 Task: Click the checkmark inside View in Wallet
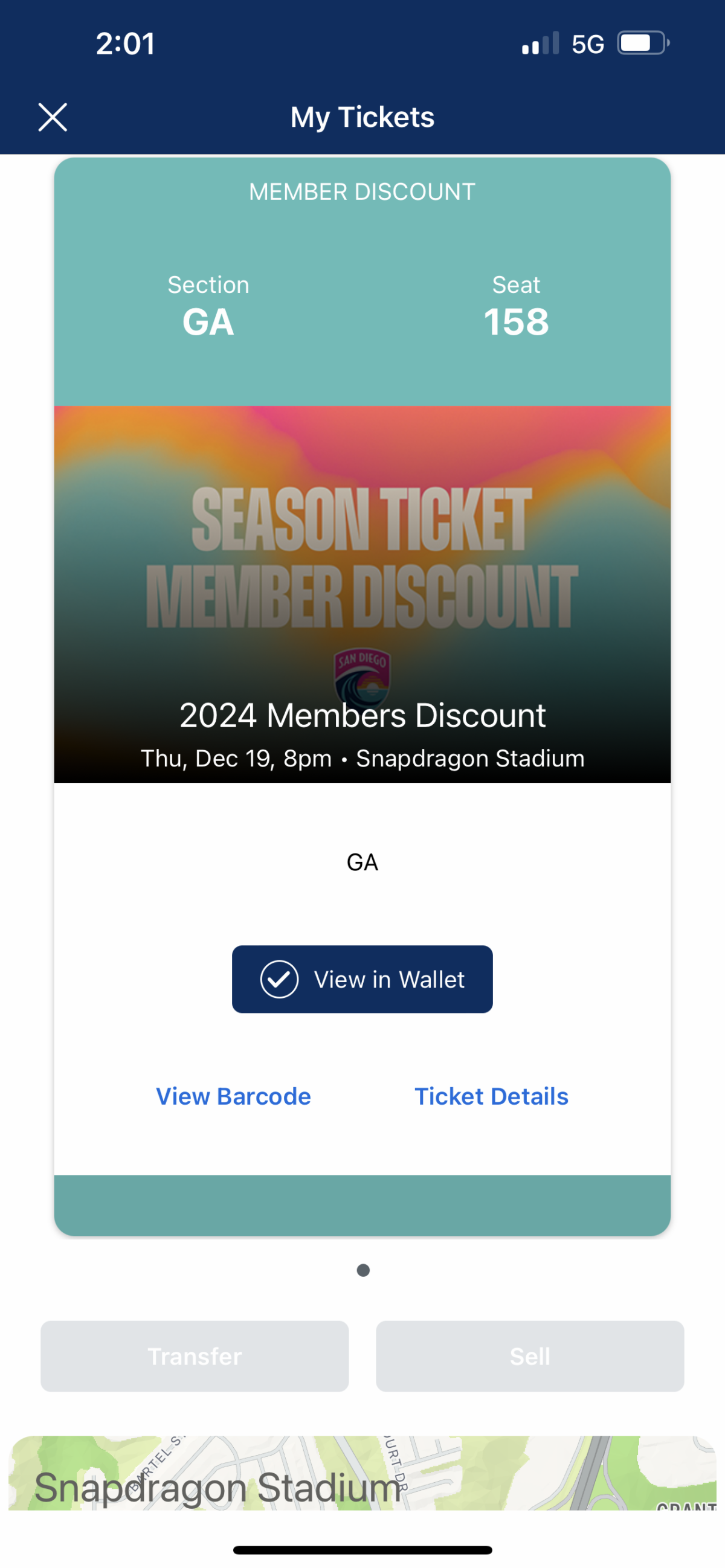point(280,980)
